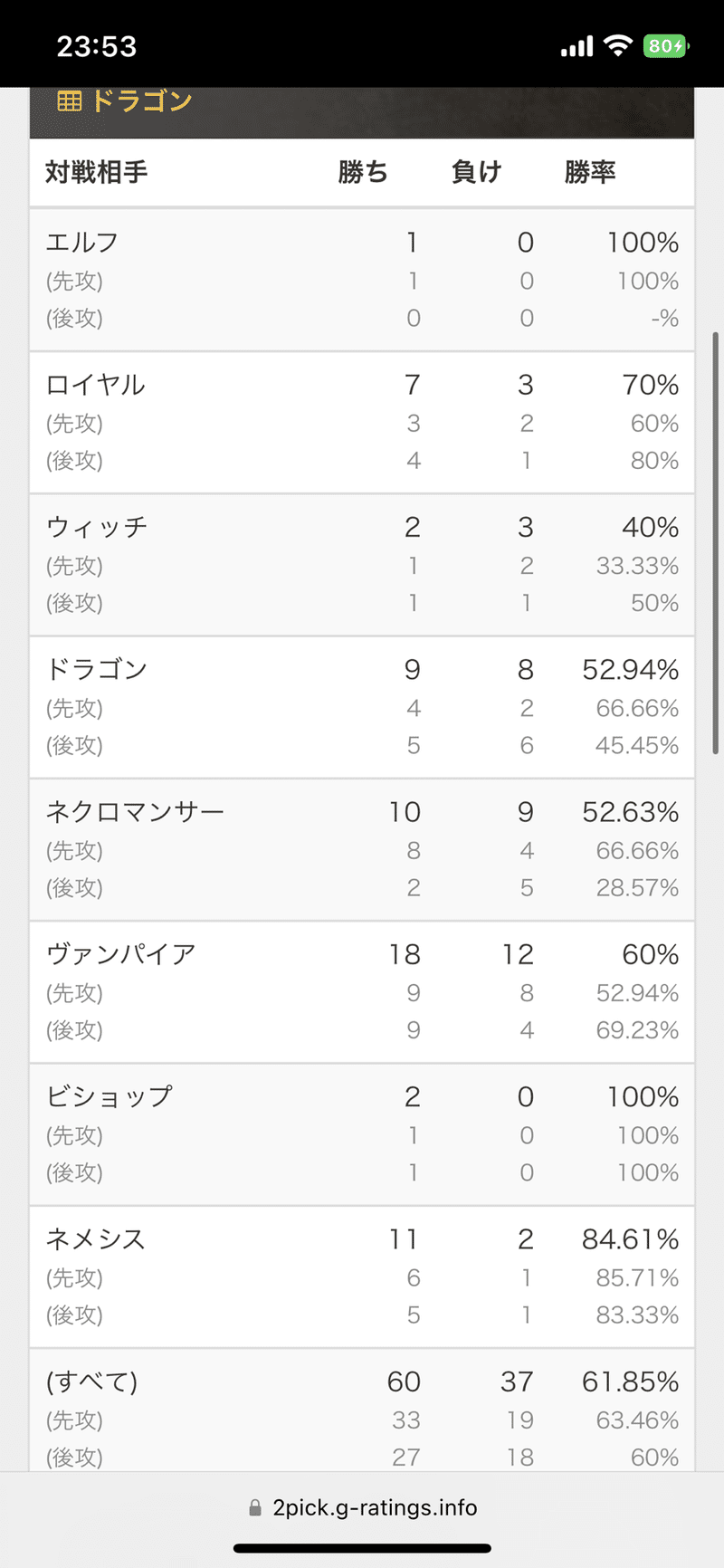This screenshot has height=1568, width=724.
Task: Open the 2pick.g-ratings.info address bar
Action: (x=362, y=1506)
